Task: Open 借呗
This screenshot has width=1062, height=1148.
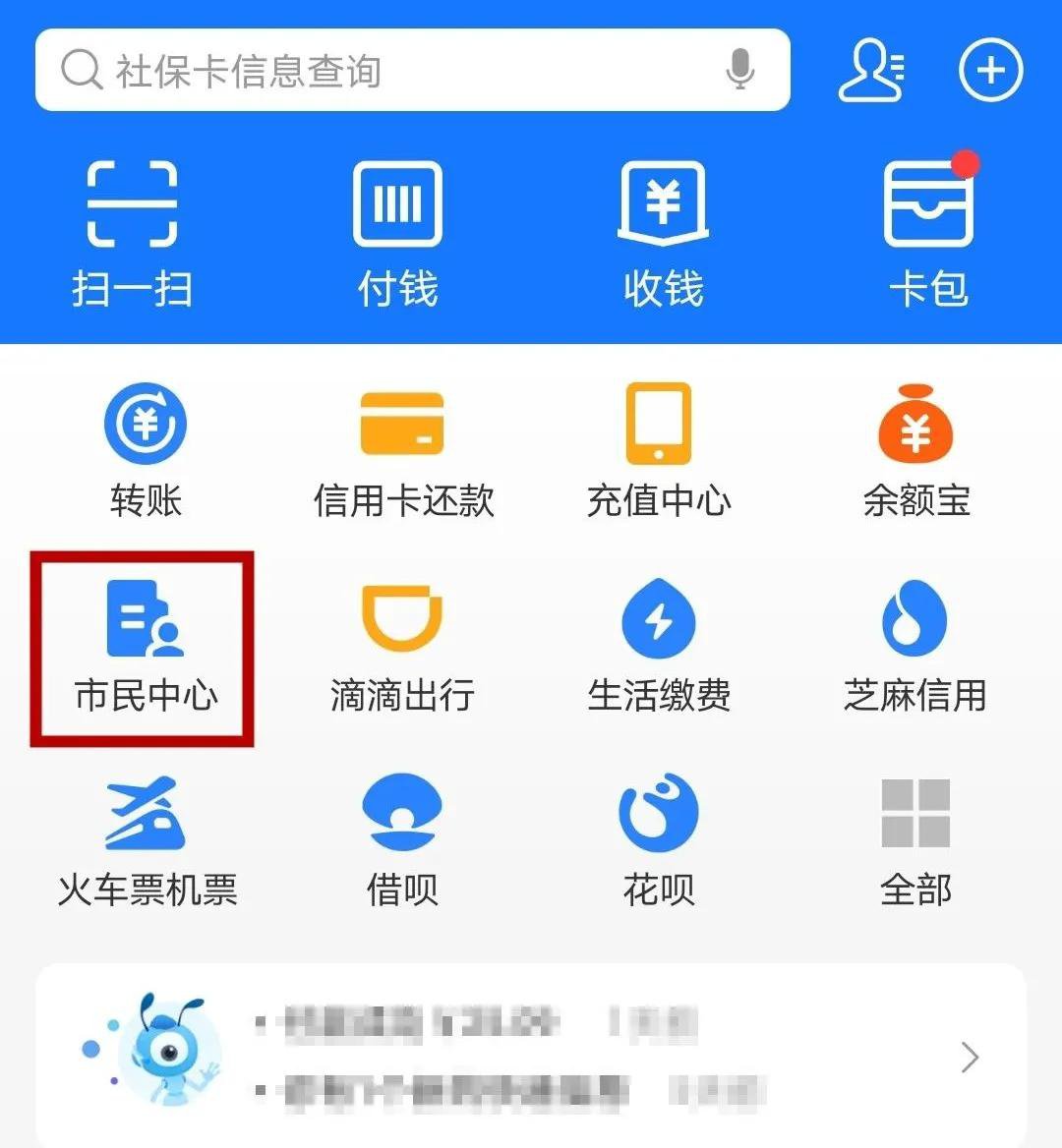Action: coord(402,841)
